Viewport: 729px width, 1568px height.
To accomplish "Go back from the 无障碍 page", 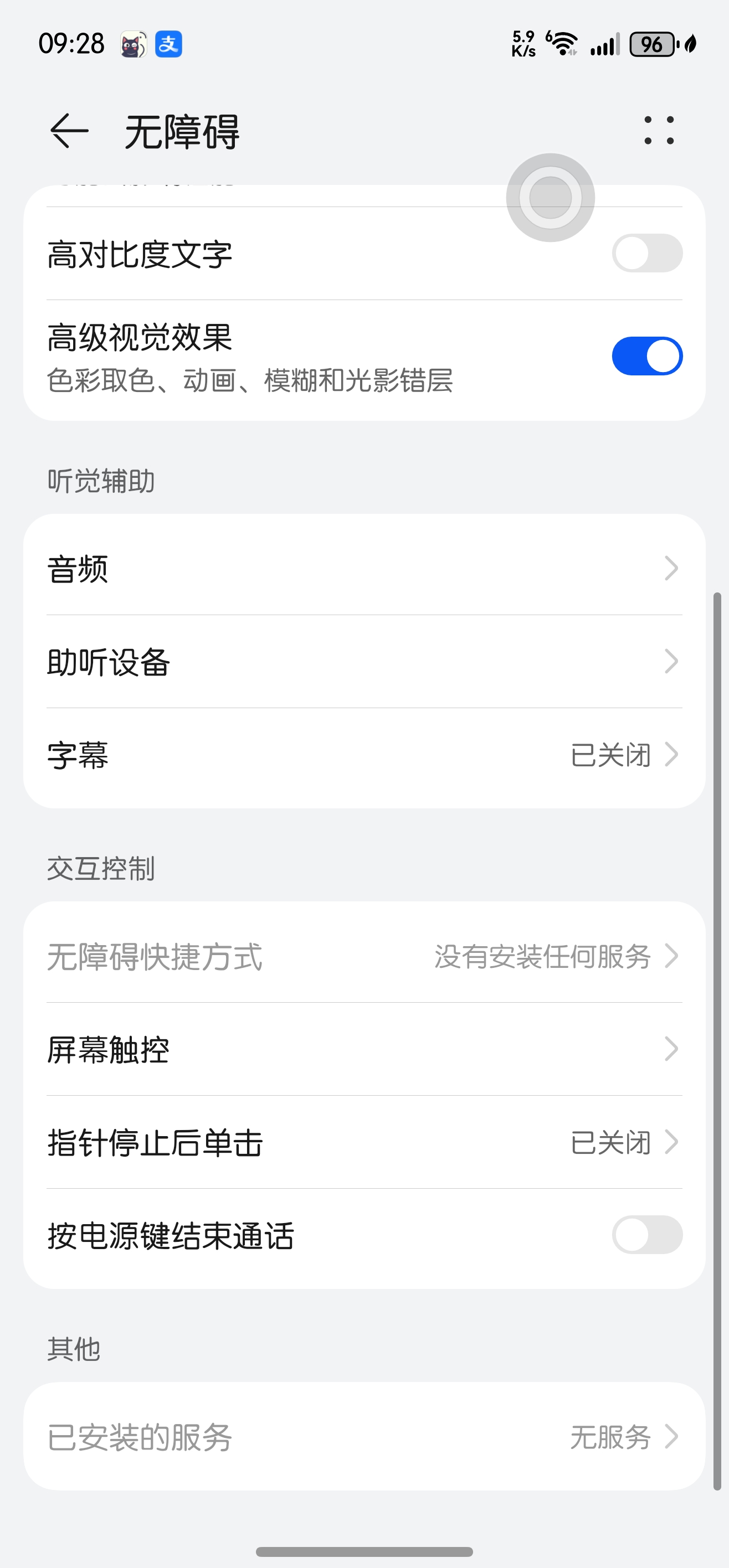I will coord(68,131).
